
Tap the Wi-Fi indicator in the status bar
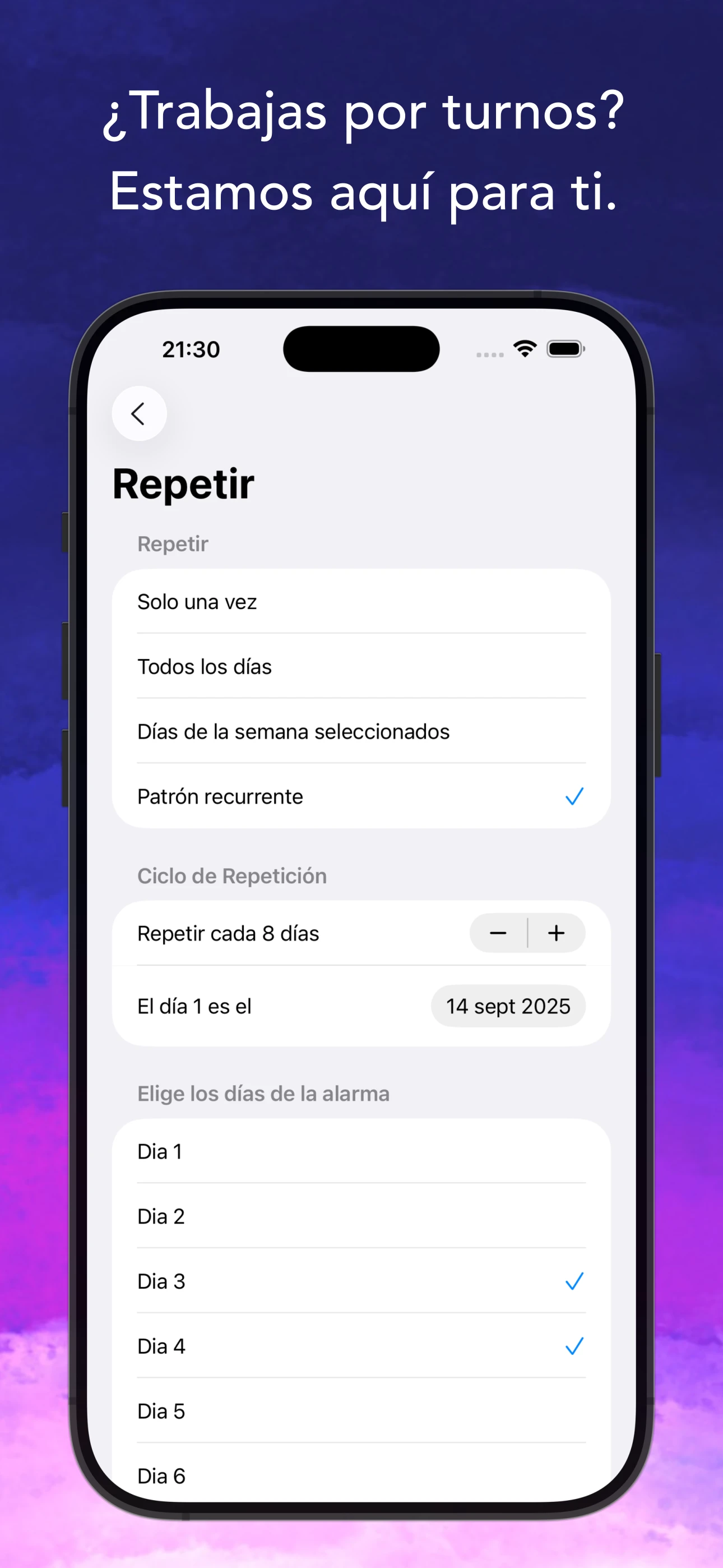click(523, 349)
